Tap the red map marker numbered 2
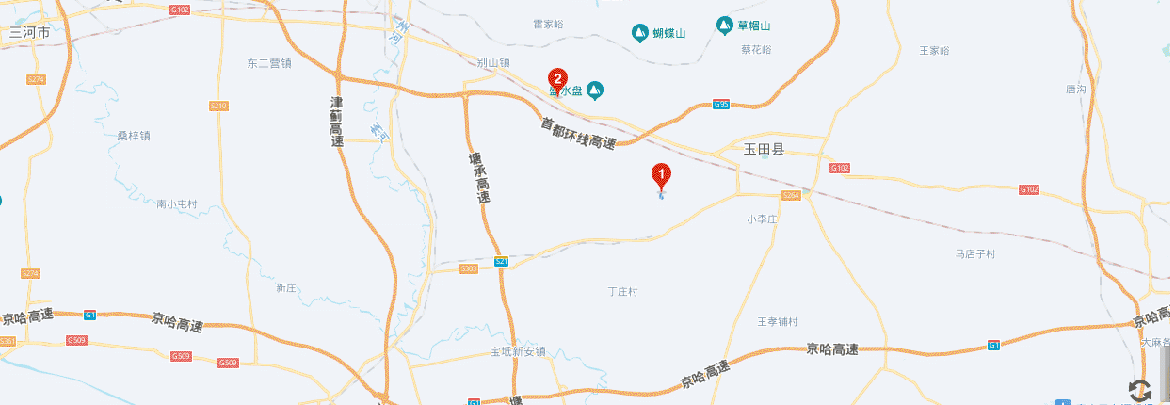1170x405 pixels. 558,80
